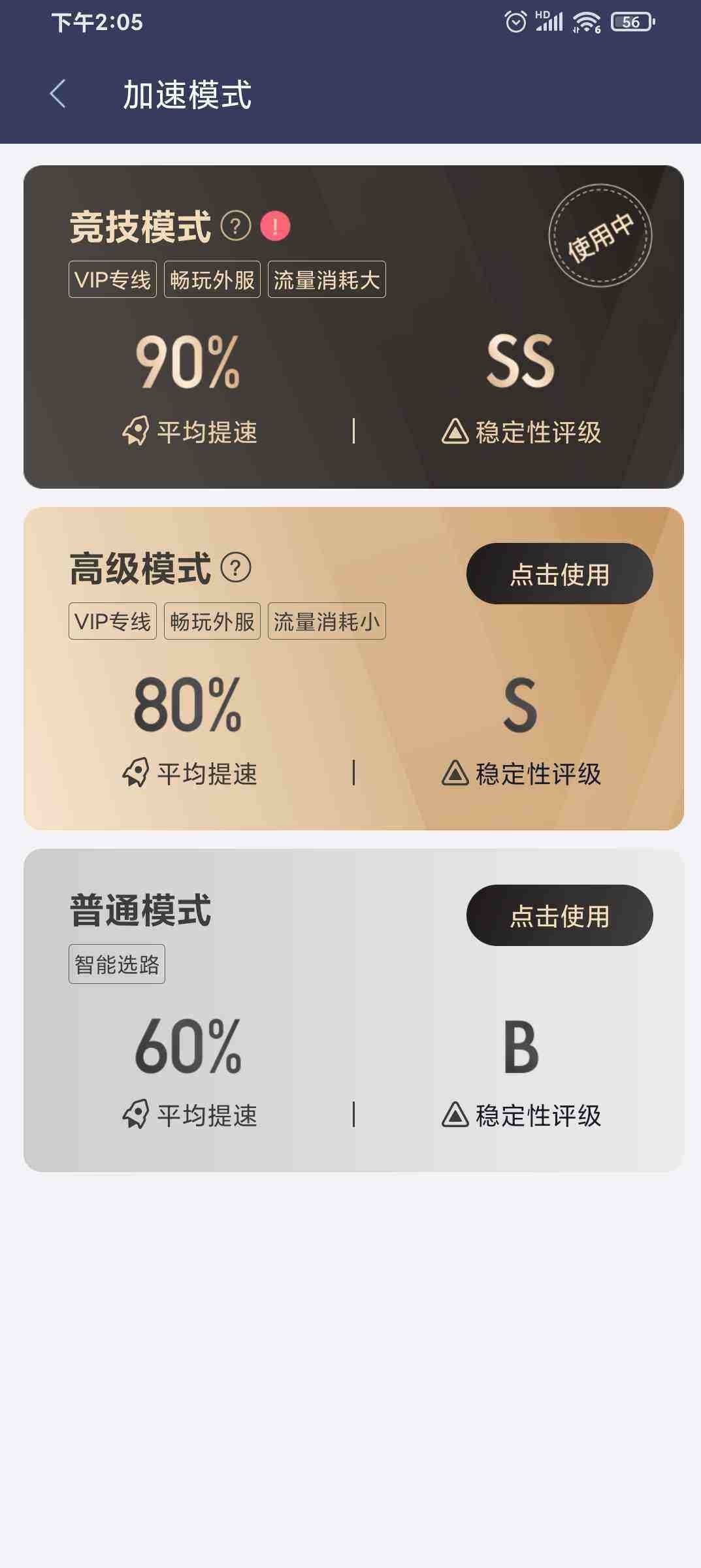Open help icon next to 竞技模式
Viewport: 701px width, 1568px height.
pos(236,227)
